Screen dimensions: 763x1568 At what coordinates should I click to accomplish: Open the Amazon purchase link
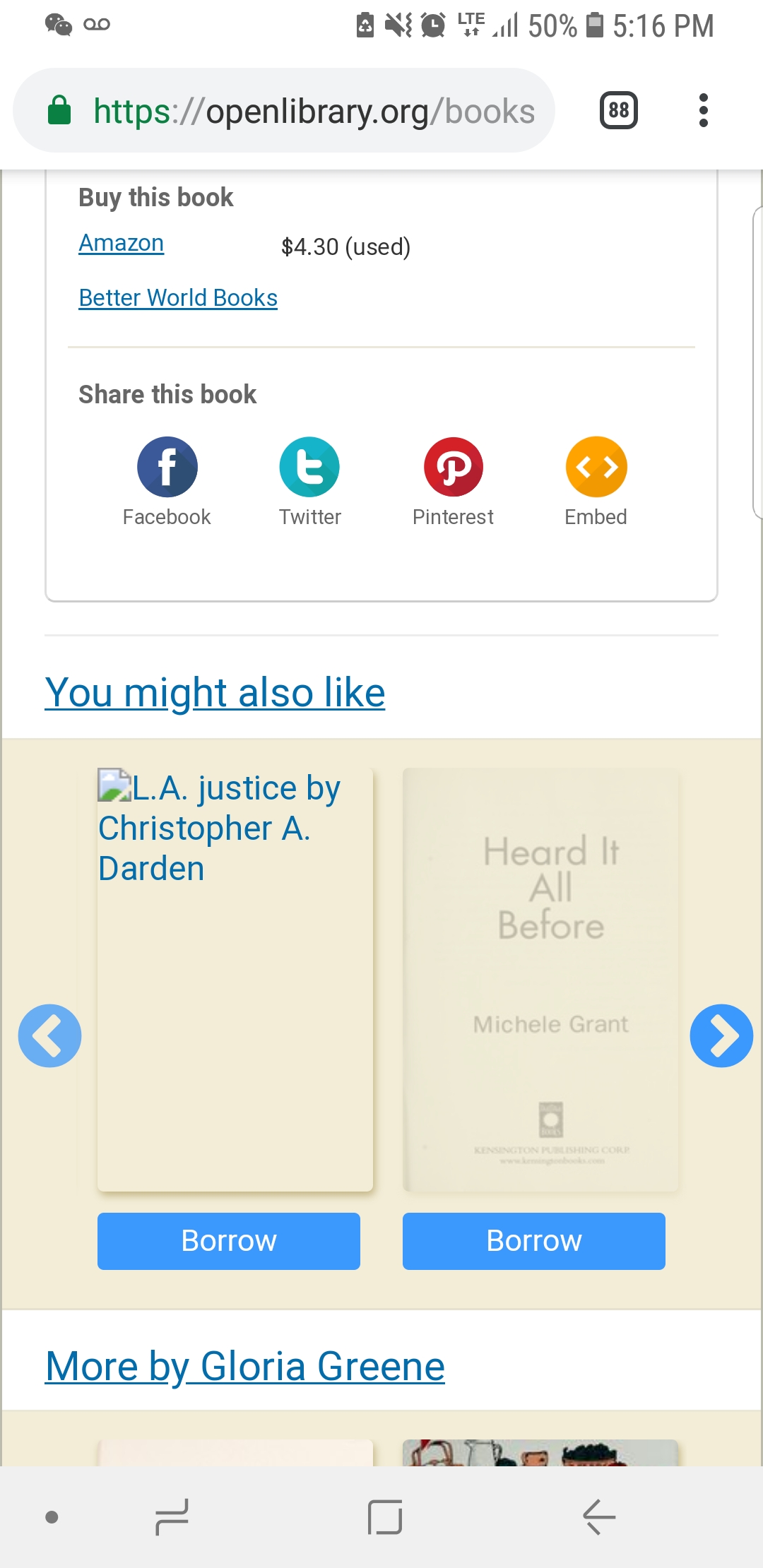pyautogui.click(x=121, y=243)
